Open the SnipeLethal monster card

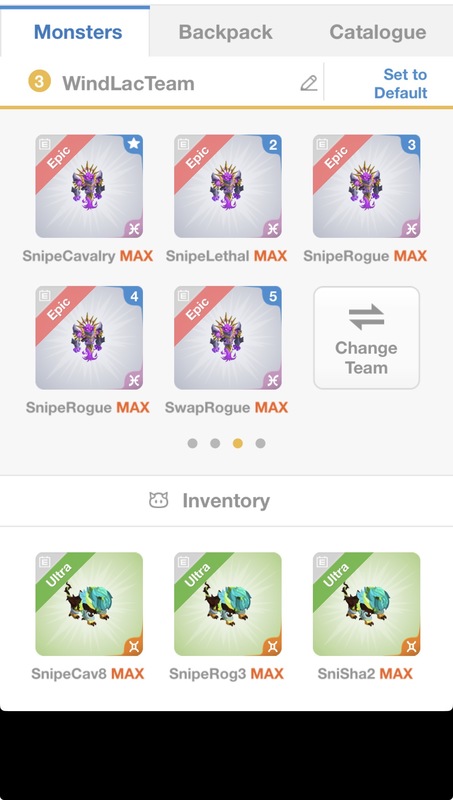pos(228,186)
